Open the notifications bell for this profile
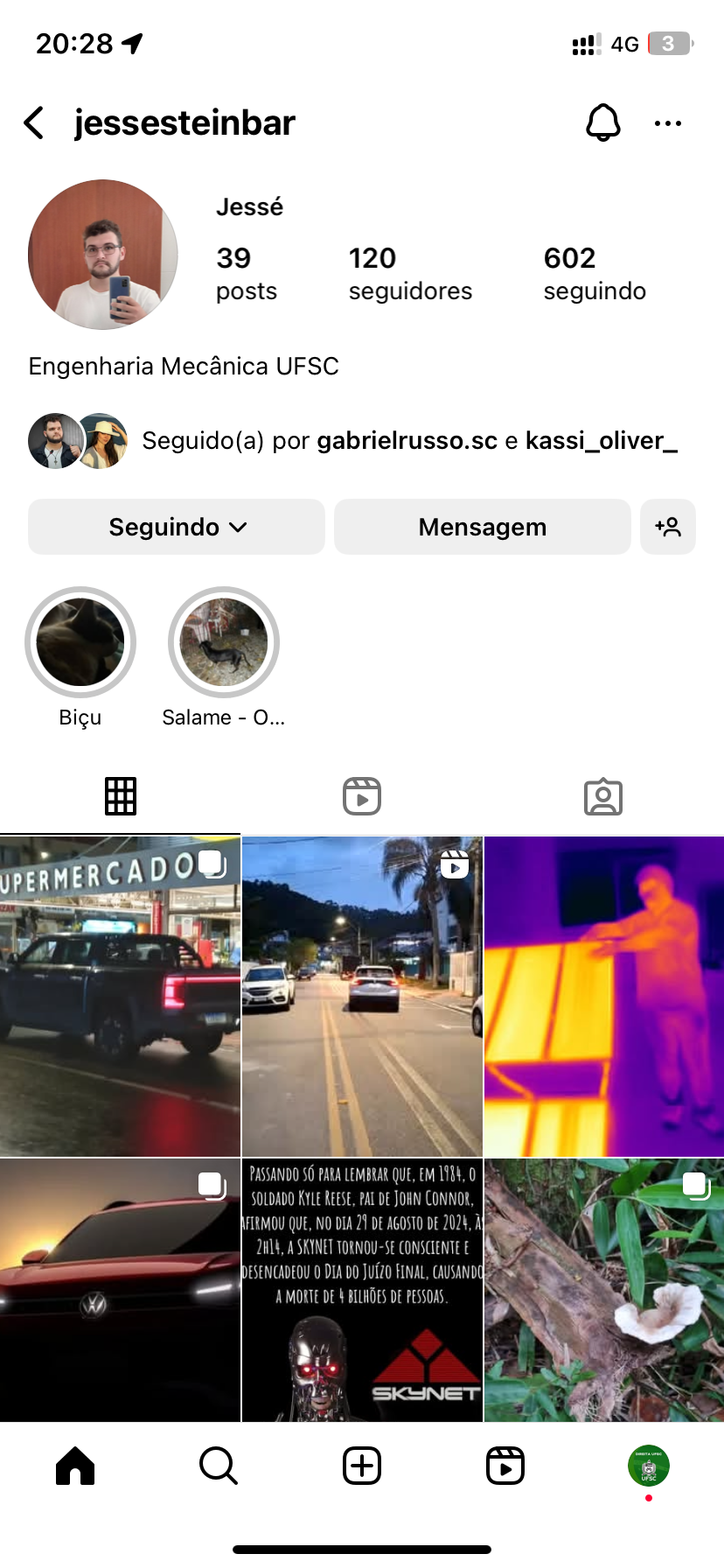The width and height of the screenshot is (724, 1568). pyautogui.click(x=602, y=123)
